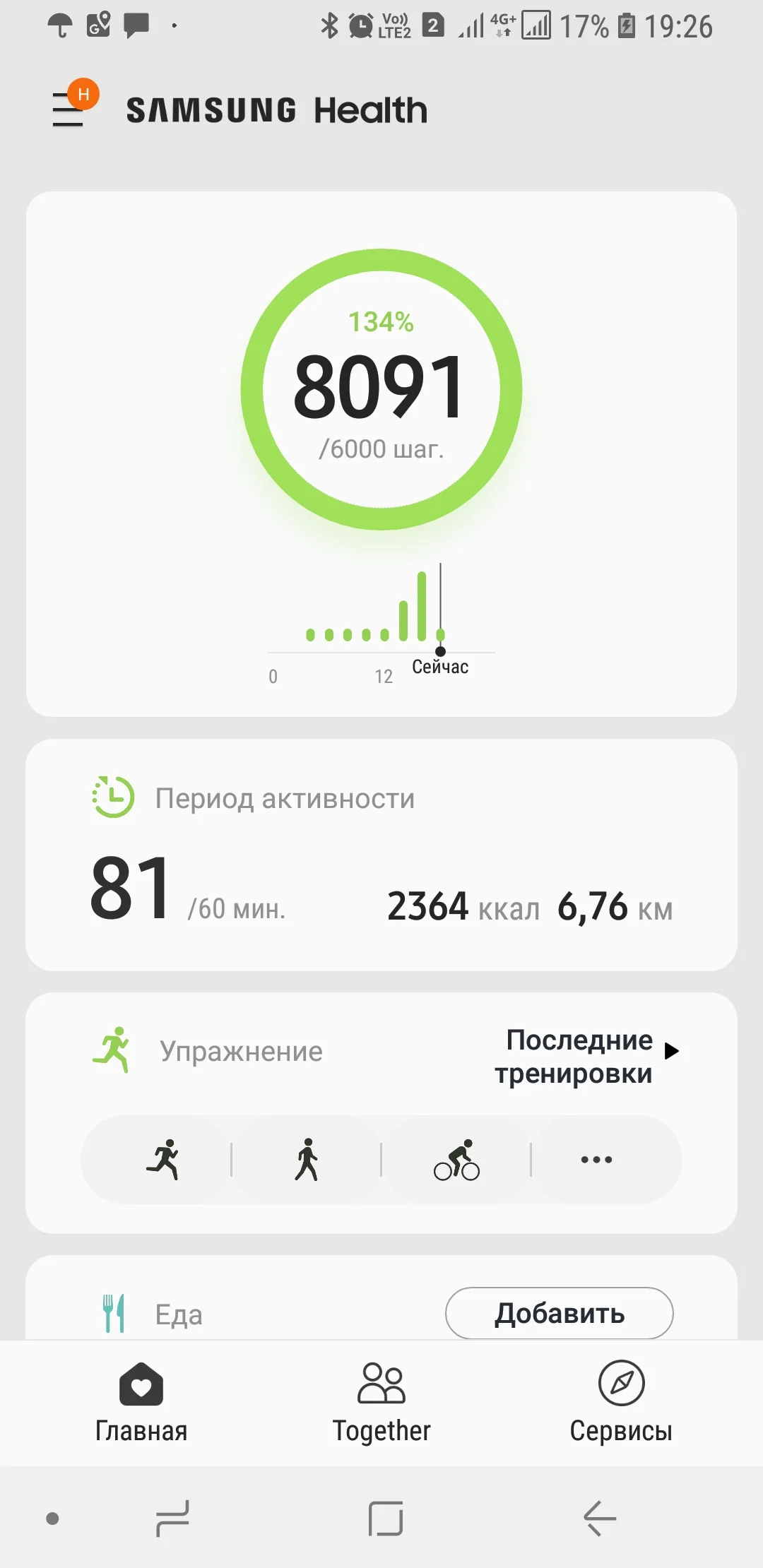Start a cycling workout
Viewport: 763px width, 1568px height.
(456, 1160)
